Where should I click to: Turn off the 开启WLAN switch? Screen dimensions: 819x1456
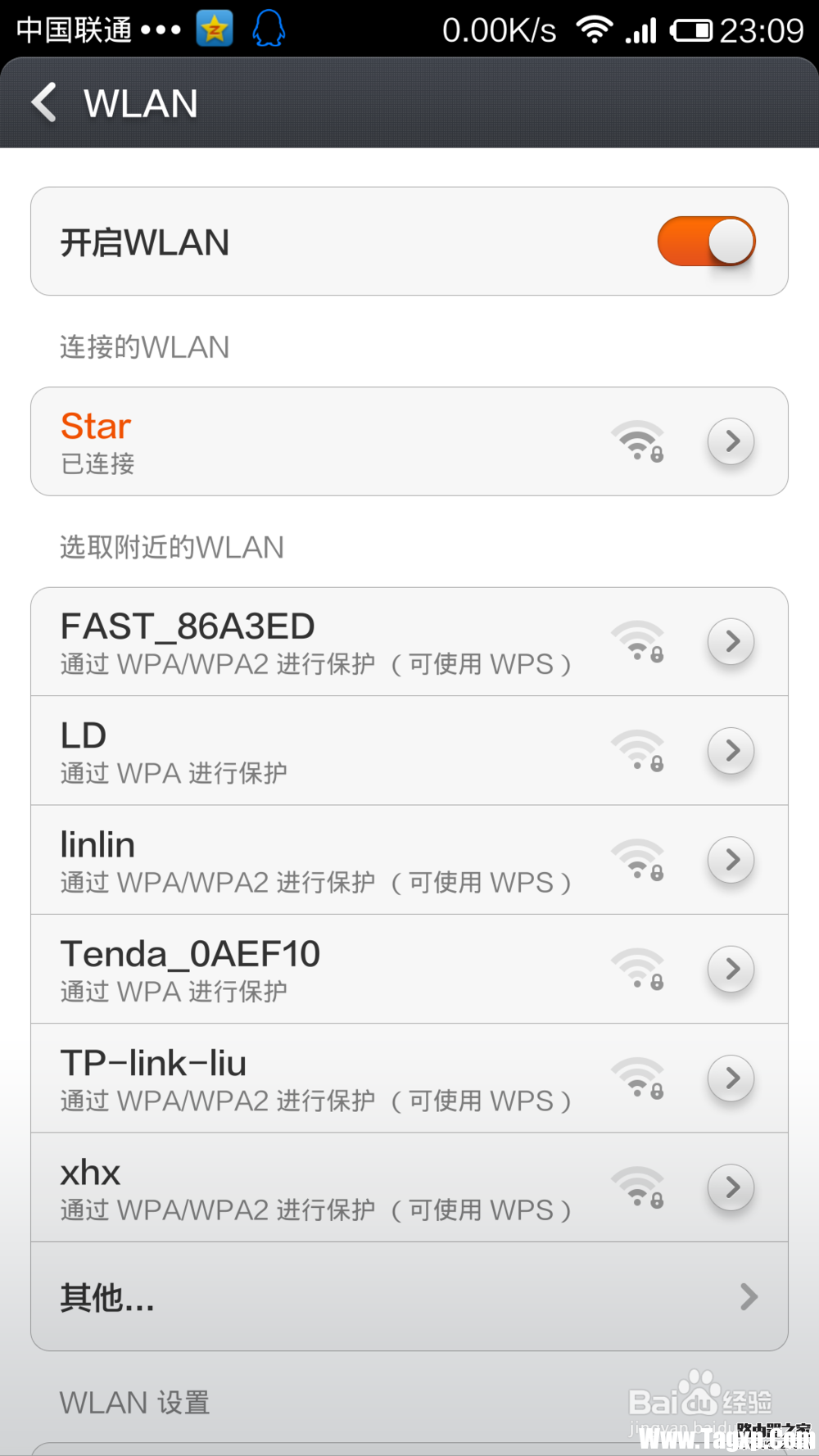point(705,242)
